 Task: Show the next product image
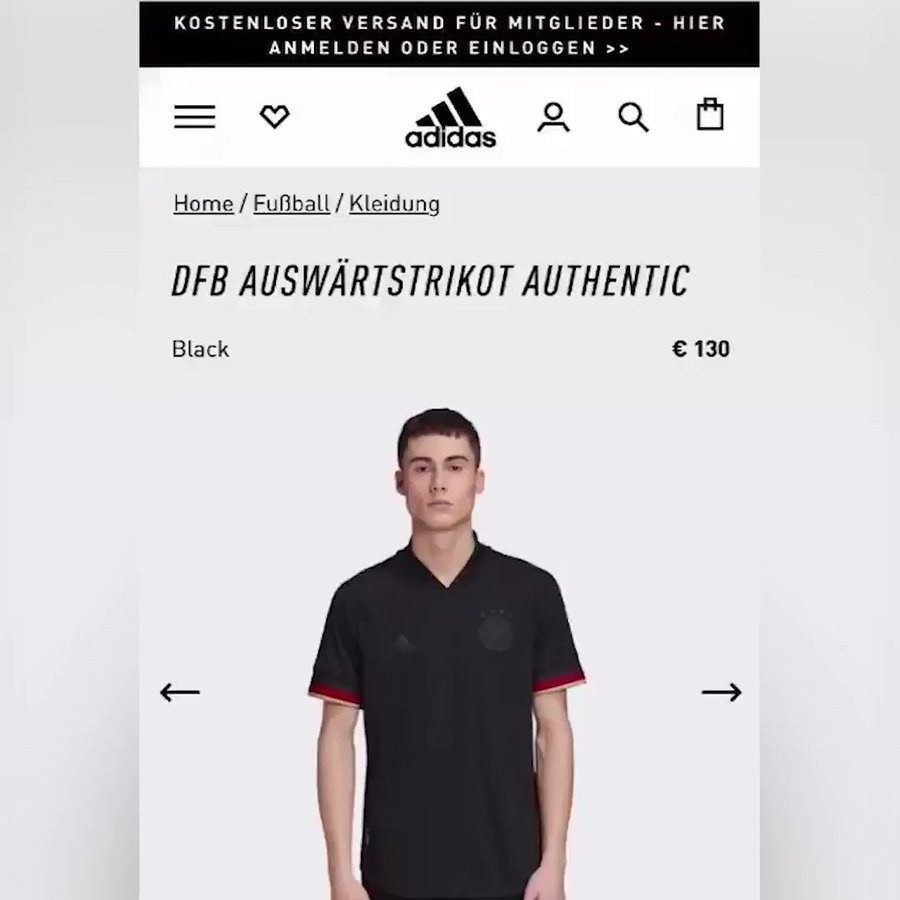[x=721, y=692]
